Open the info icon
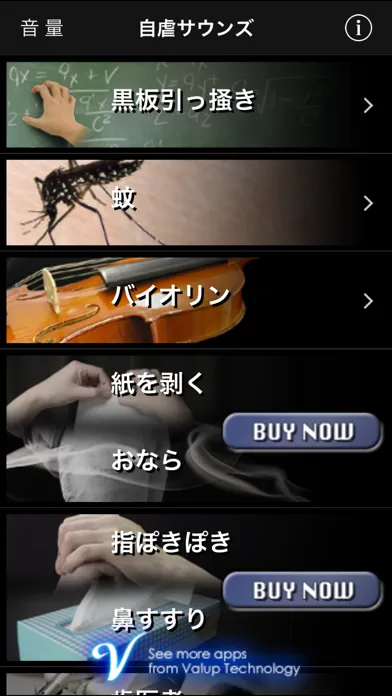The height and width of the screenshot is (696, 392). click(358, 28)
